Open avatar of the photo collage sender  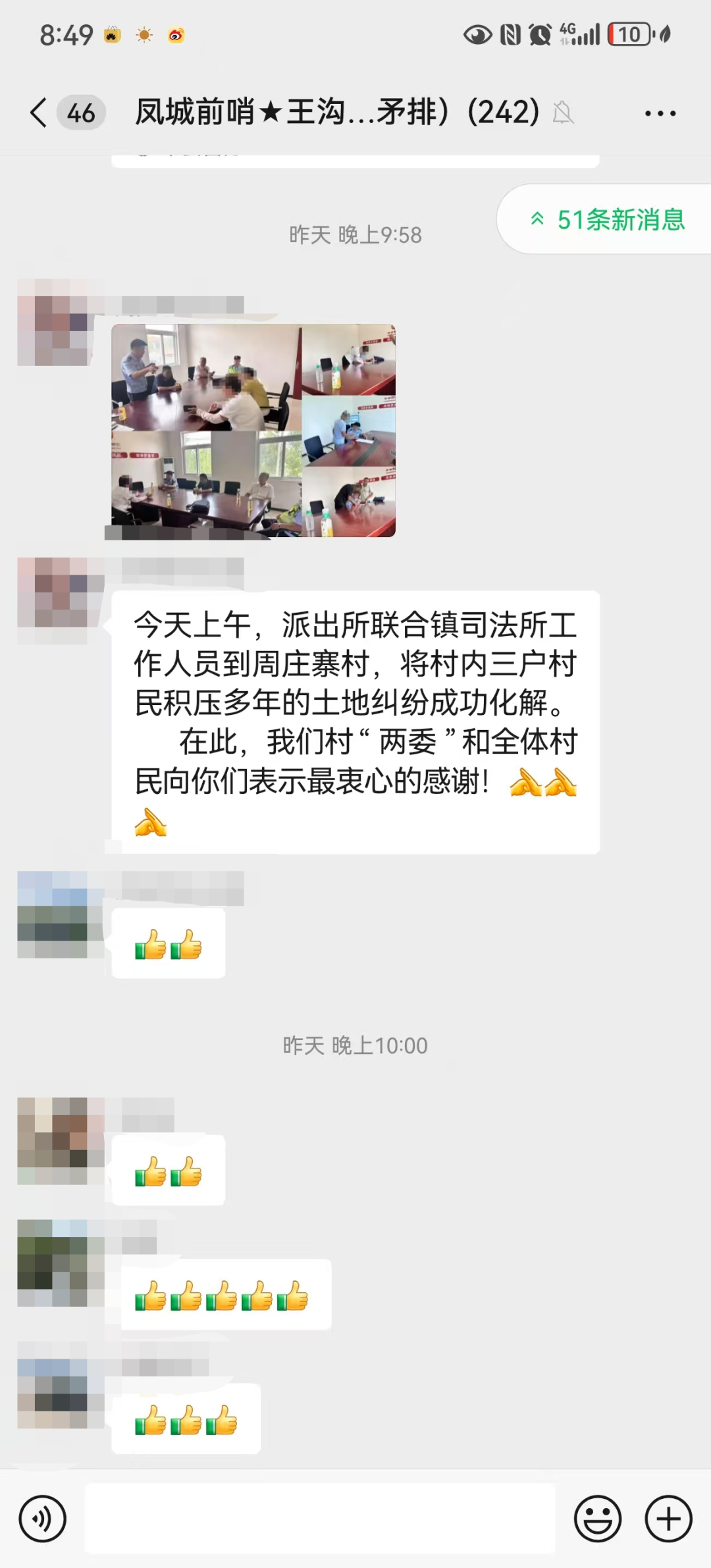click(x=53, y=323)
